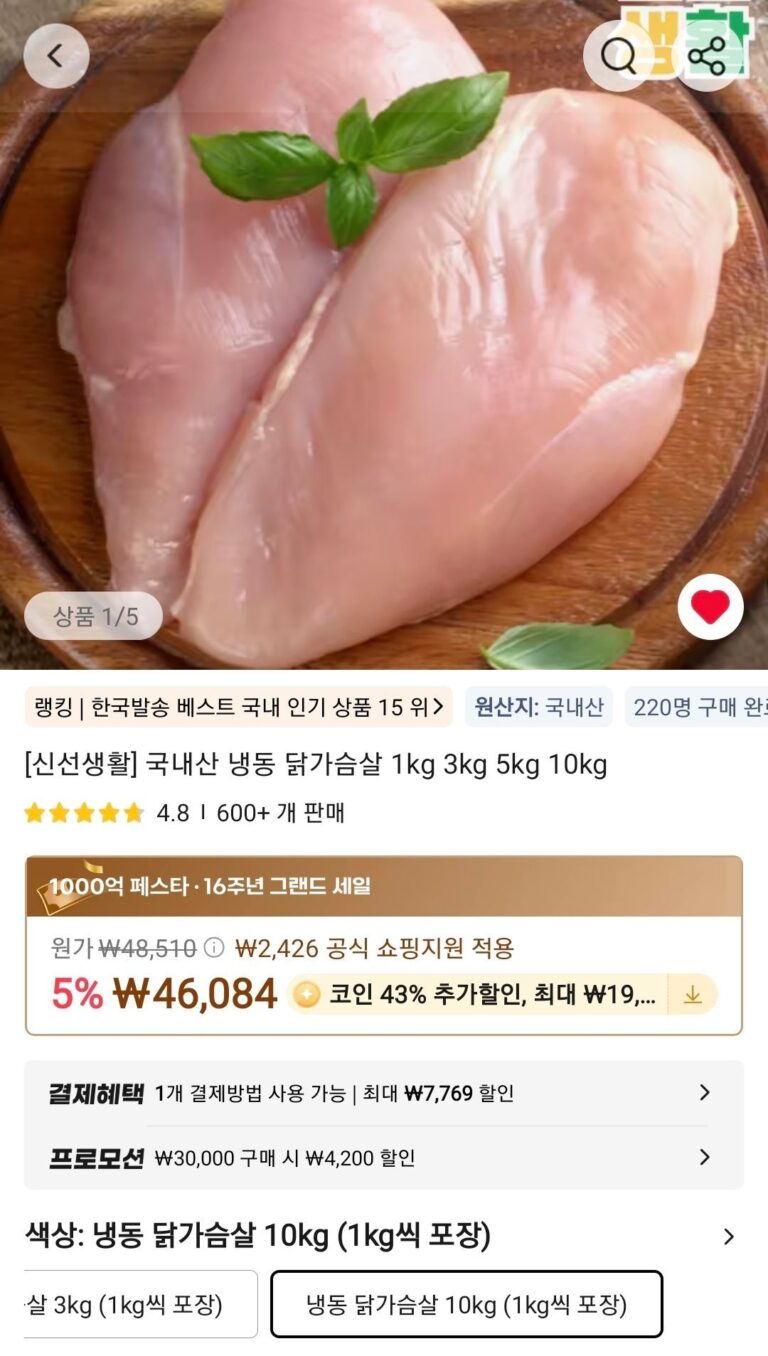Download the 코인 43% 추가할인 coupon

(691, 994)
